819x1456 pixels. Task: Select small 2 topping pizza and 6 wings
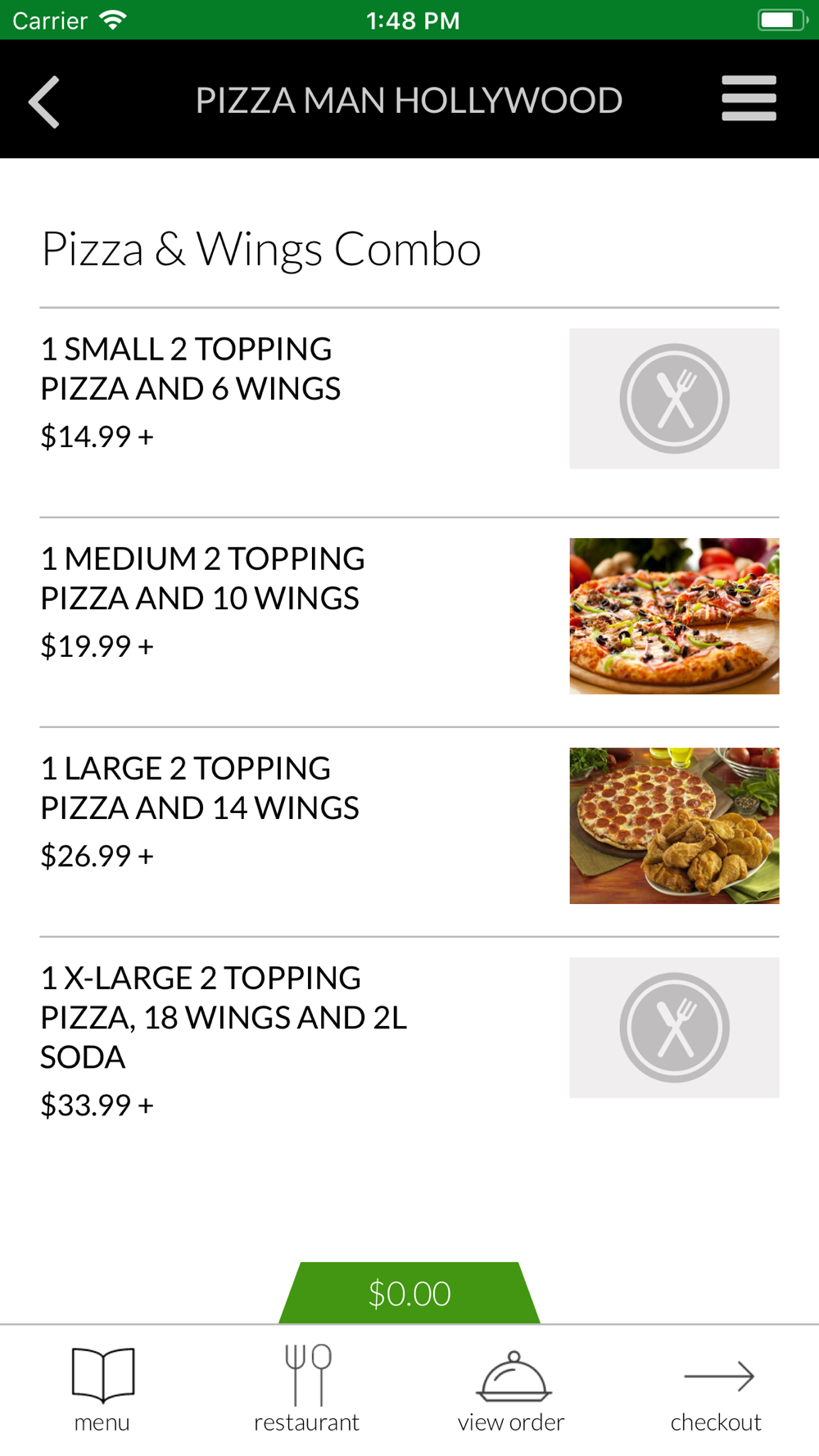[x=409, y=412]
